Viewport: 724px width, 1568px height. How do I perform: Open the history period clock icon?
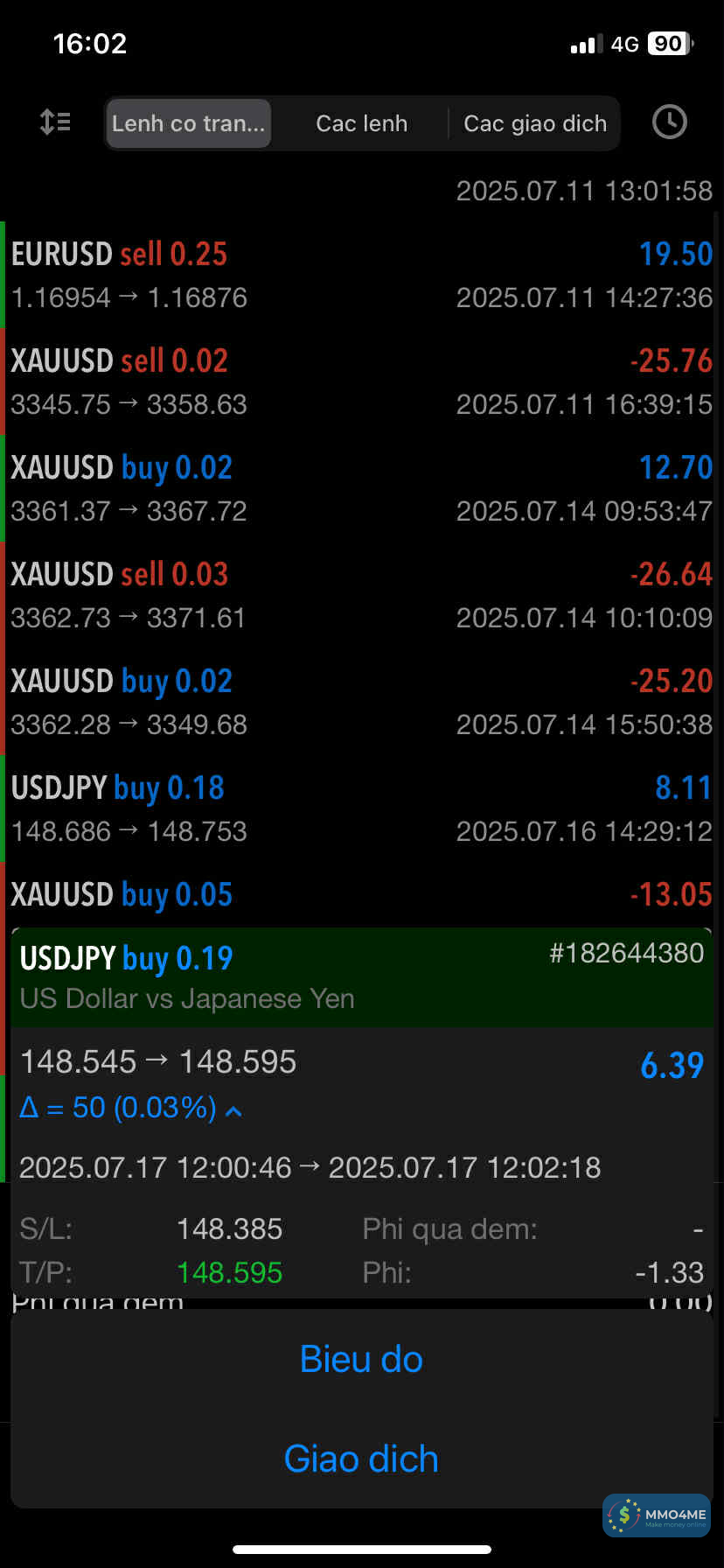(x=669, y=122)
